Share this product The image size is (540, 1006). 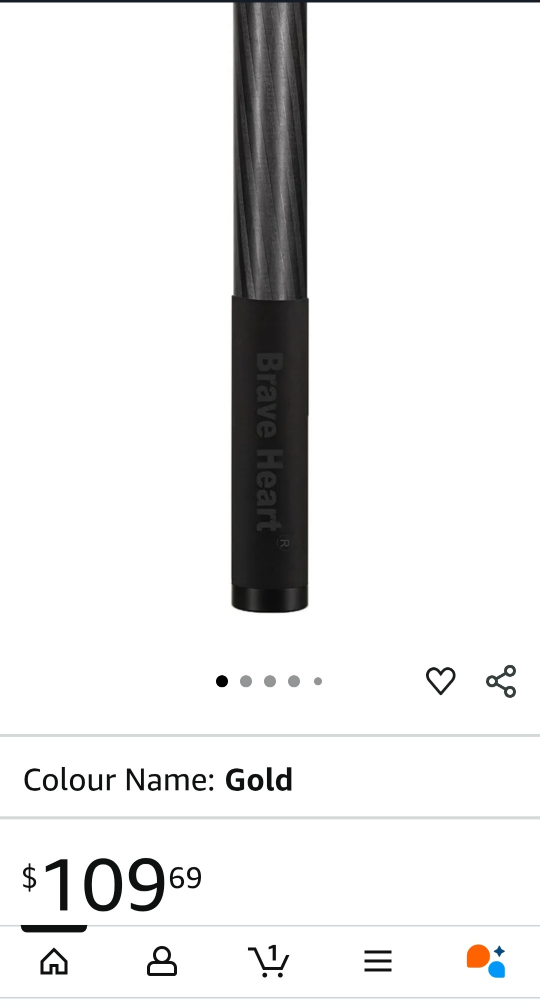tap(501, 681)
